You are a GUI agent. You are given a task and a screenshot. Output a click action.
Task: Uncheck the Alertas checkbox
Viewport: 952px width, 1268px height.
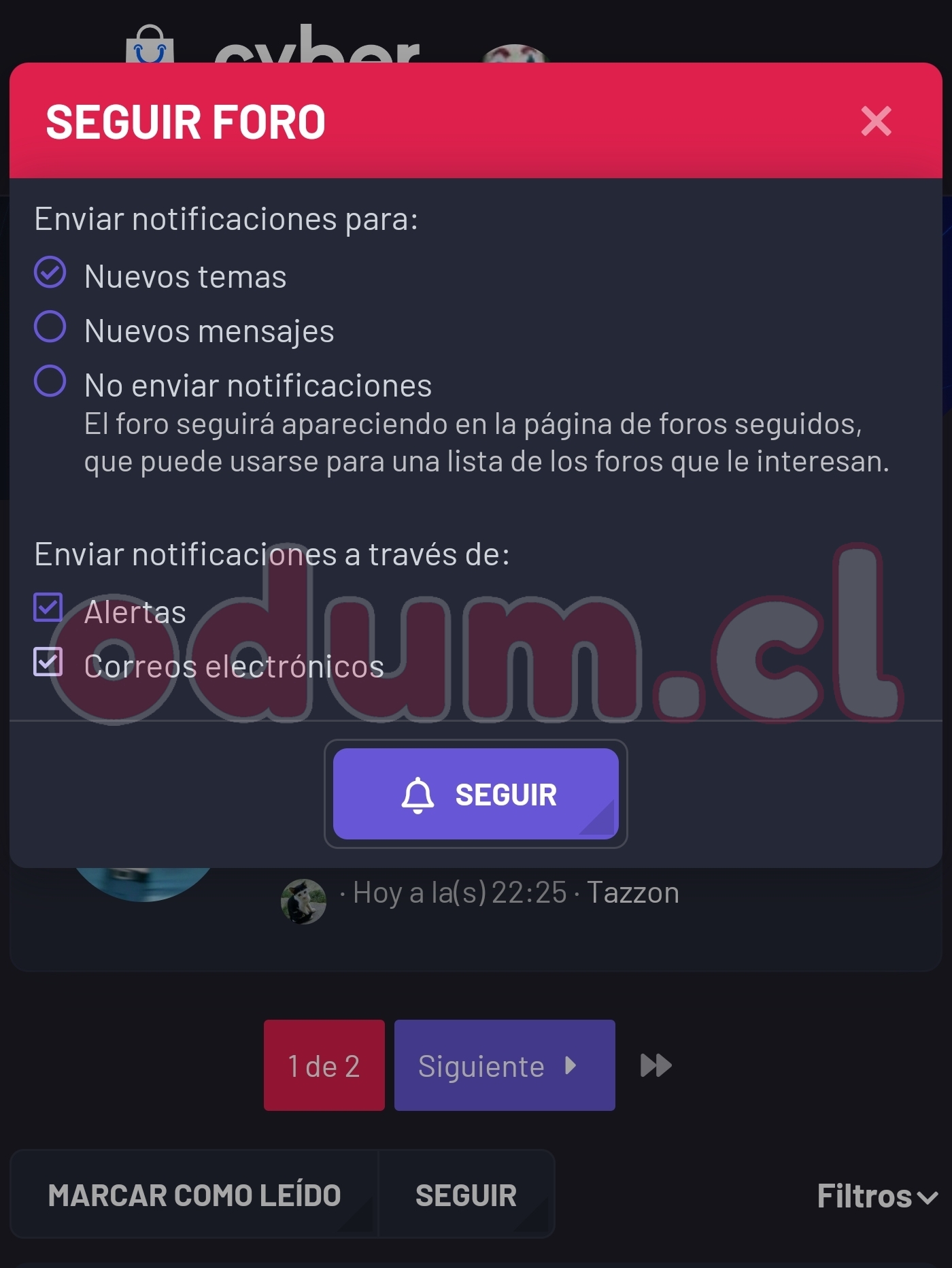(x=48, y=607)
